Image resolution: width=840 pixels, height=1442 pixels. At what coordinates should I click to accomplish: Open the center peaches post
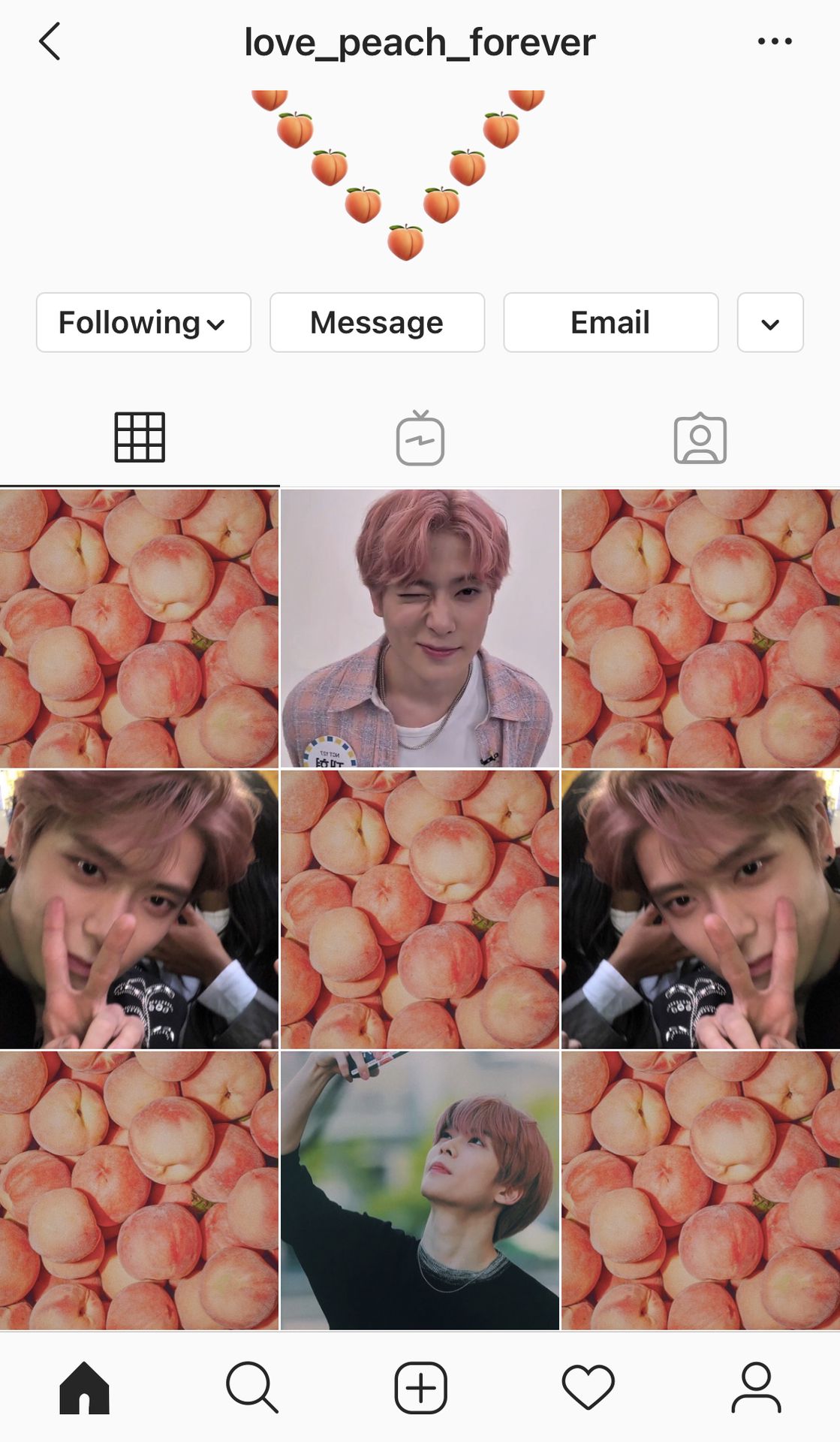pyautogui.click(x=420, y=910)
